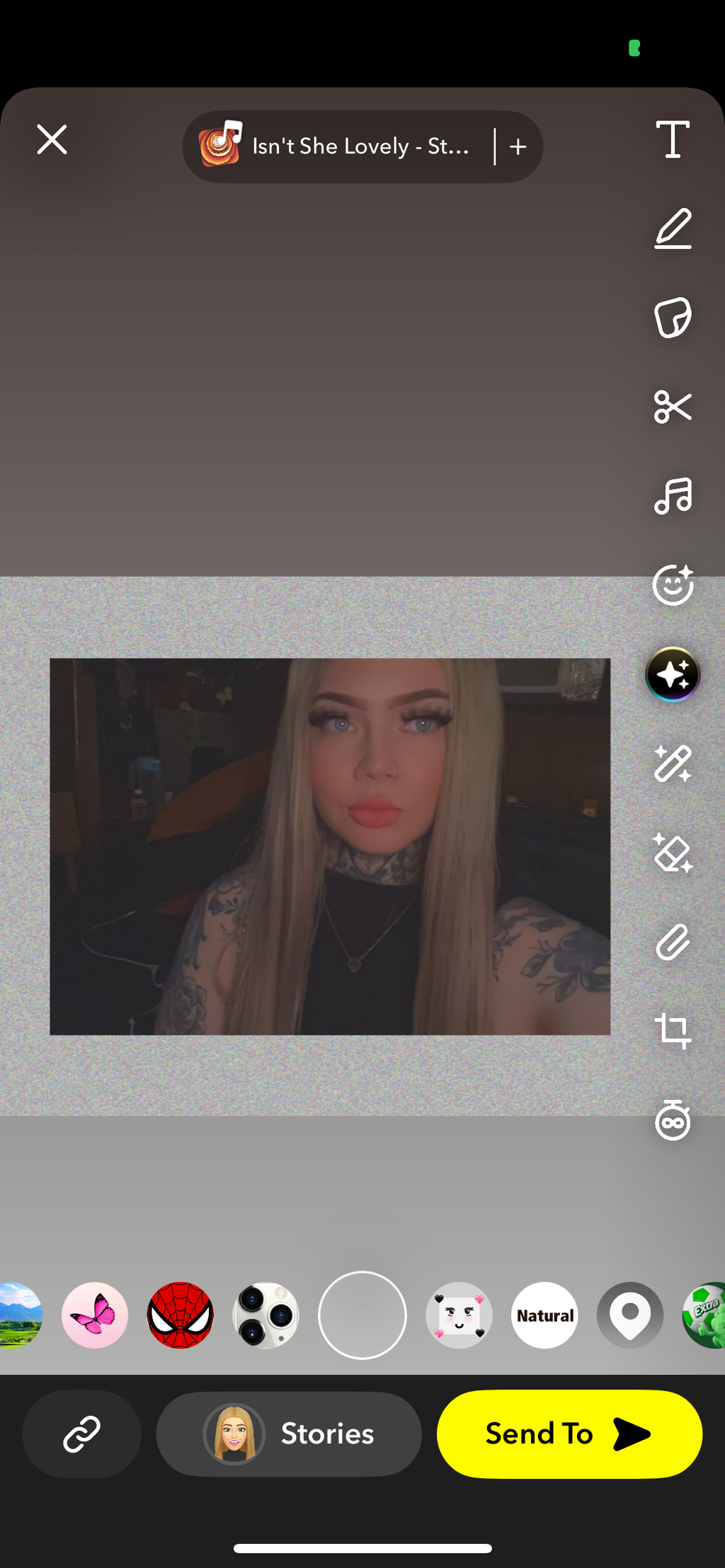
Task: Open the AI sparkle button
Action: tap(673, 674)
